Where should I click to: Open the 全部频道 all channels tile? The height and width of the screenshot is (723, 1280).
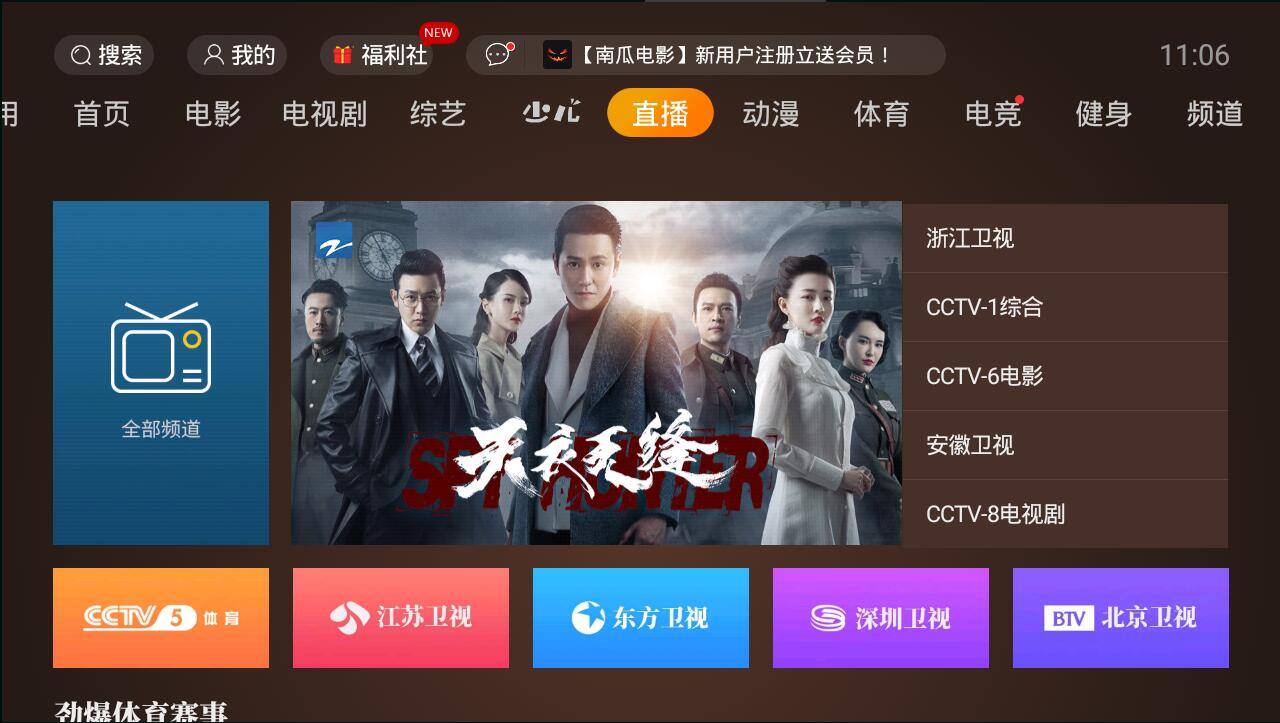tap(161, 373)
